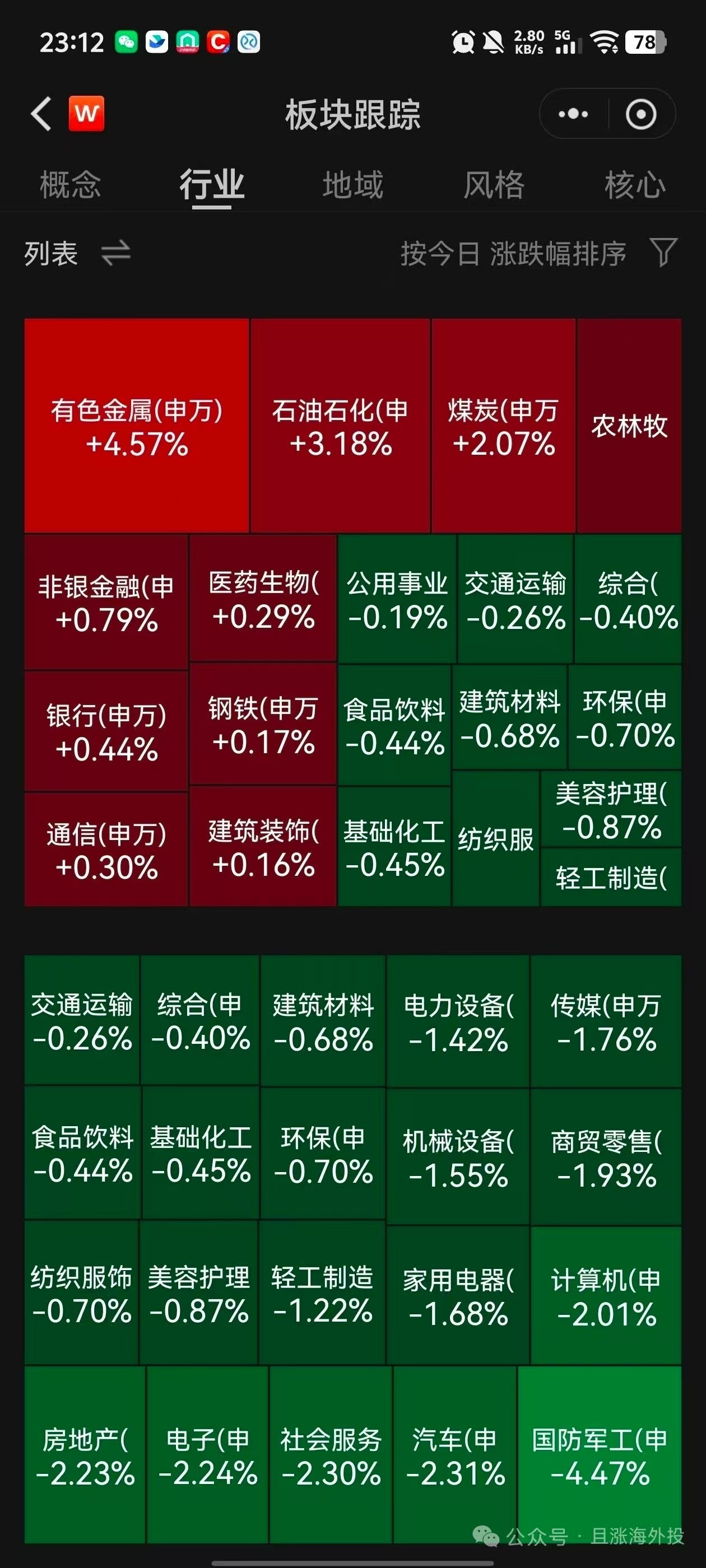The image size is (706, 1568).
Task: Open the 核心 tab
Action: 635,185
